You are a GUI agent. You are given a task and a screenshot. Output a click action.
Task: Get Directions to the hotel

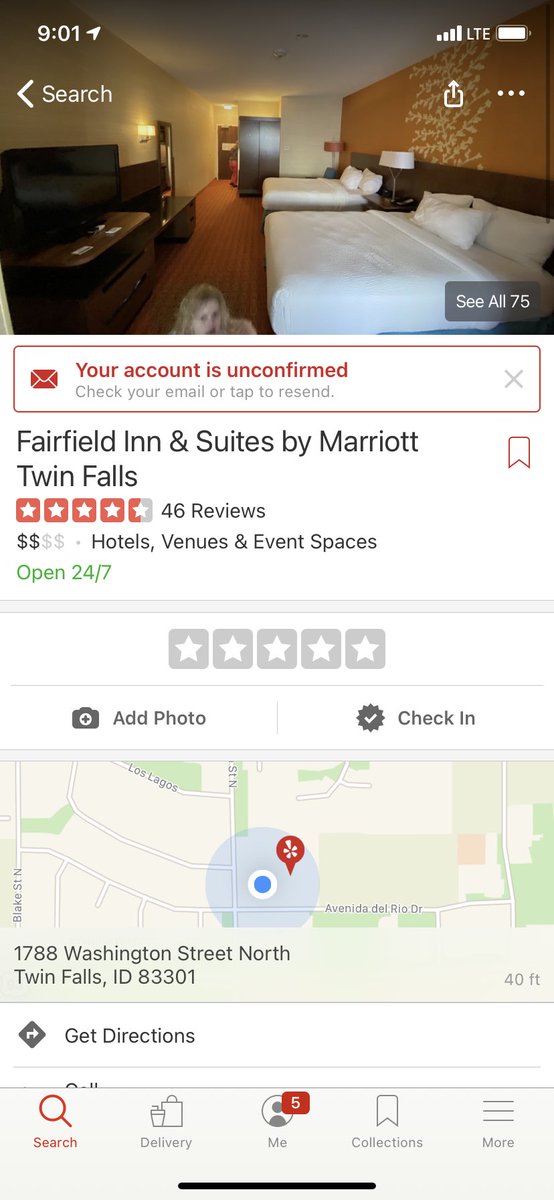tap(277, 1036)
